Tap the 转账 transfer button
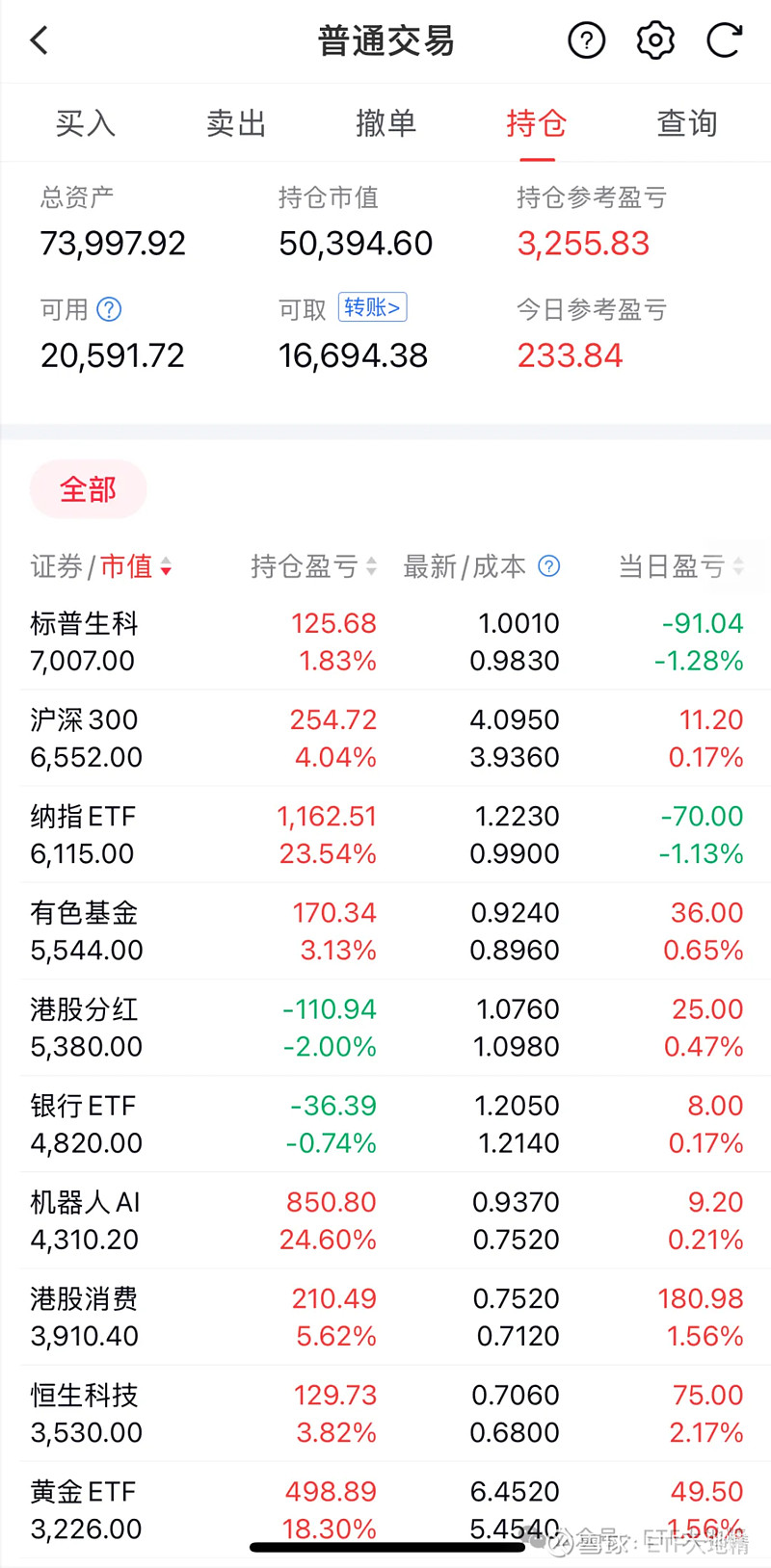Image resolution: width=771 pixels, height=1568 pixels. click(372, 307)
